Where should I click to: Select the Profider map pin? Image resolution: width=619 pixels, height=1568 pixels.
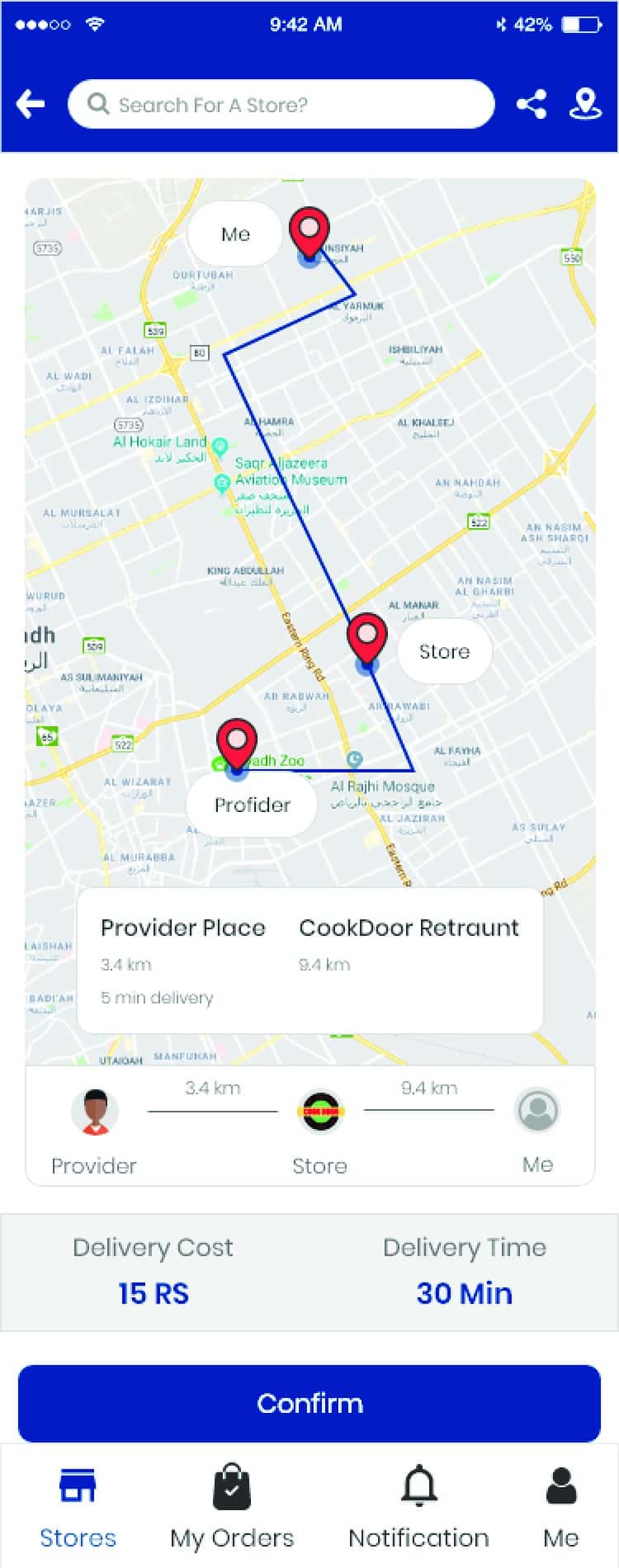pos(236,745)
